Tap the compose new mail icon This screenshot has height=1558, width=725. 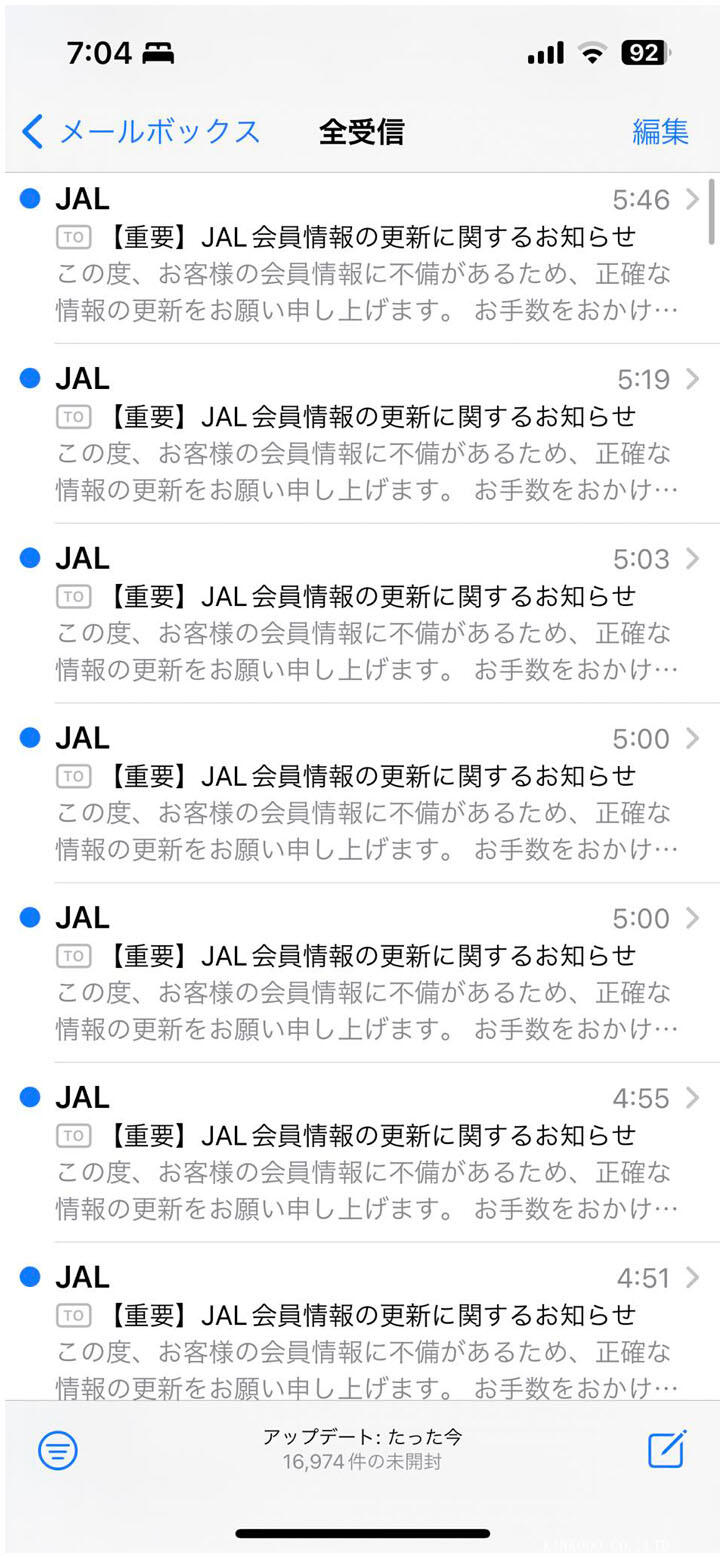[x=667, y=1450]
